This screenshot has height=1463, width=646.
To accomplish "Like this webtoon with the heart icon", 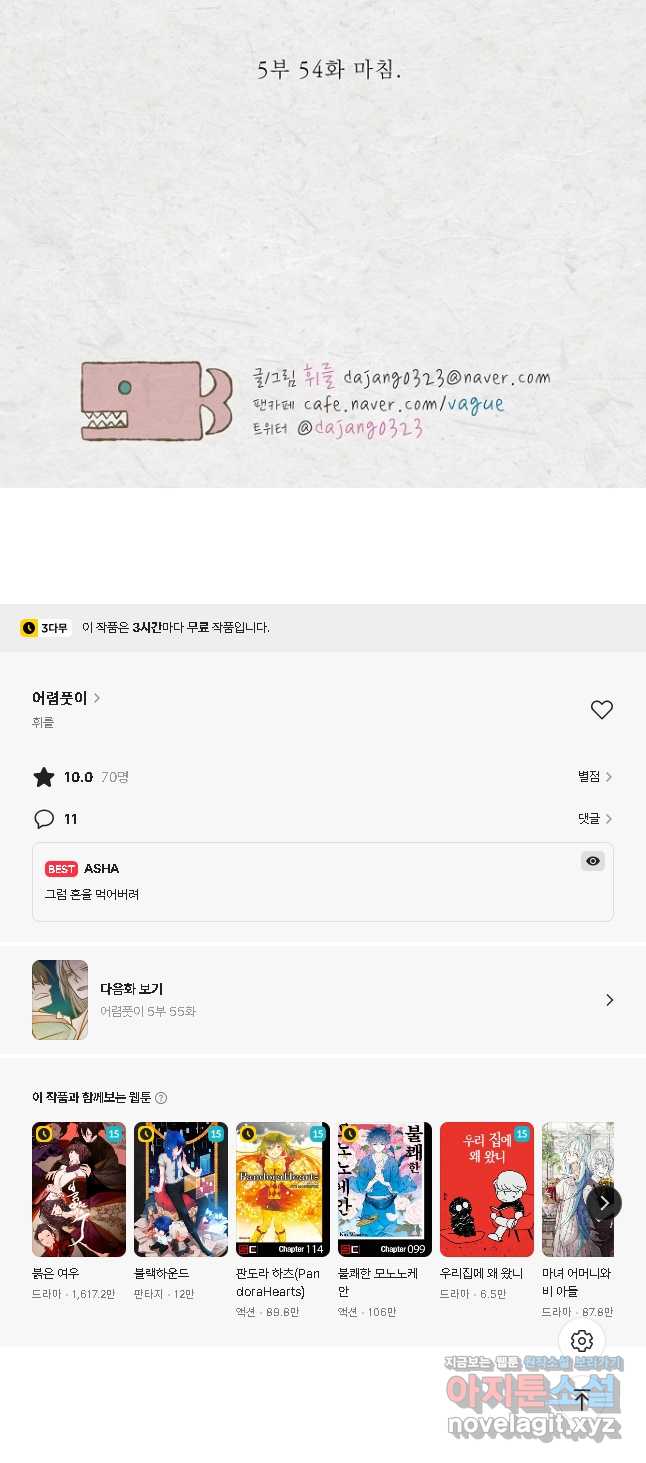I will pos(601,710).
